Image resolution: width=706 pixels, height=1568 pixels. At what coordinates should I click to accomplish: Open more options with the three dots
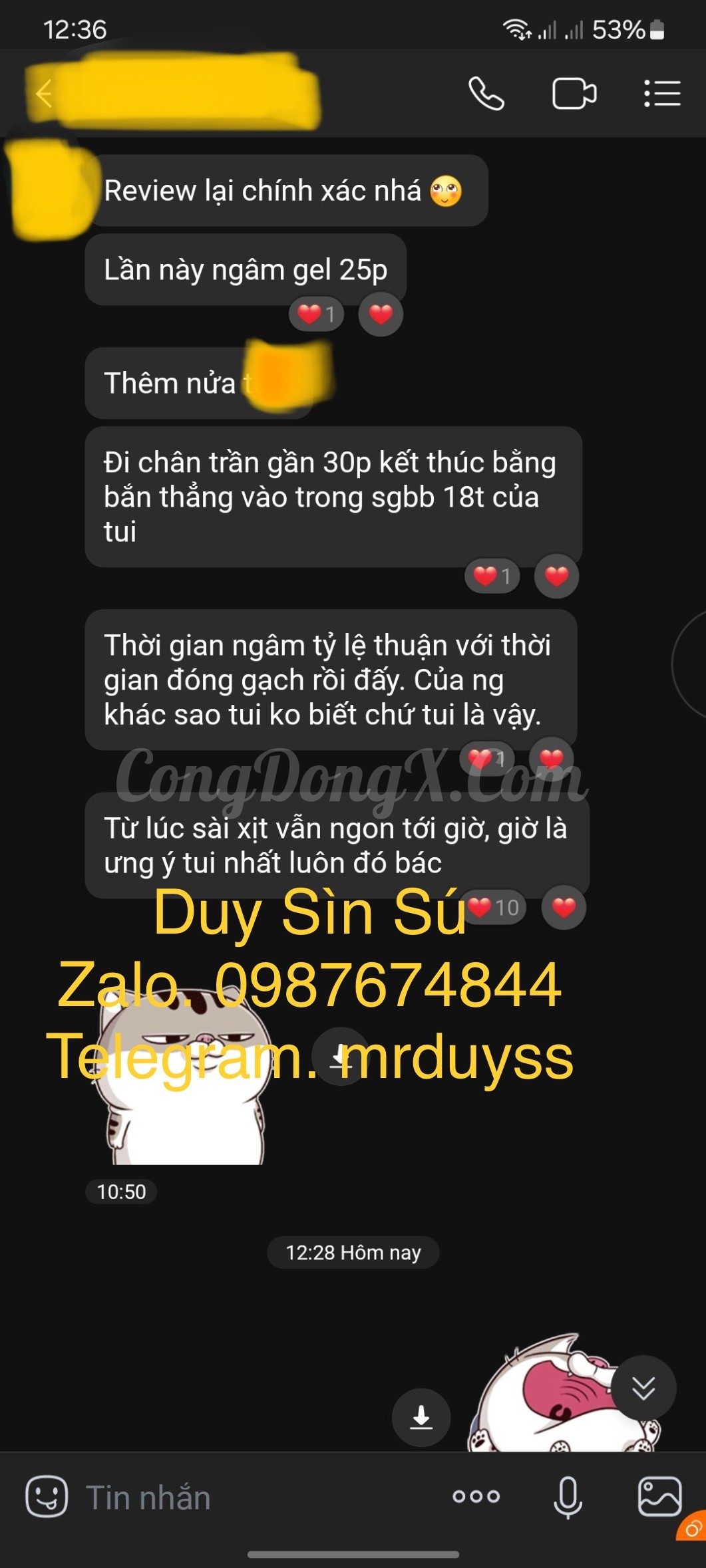point(476,1497)
